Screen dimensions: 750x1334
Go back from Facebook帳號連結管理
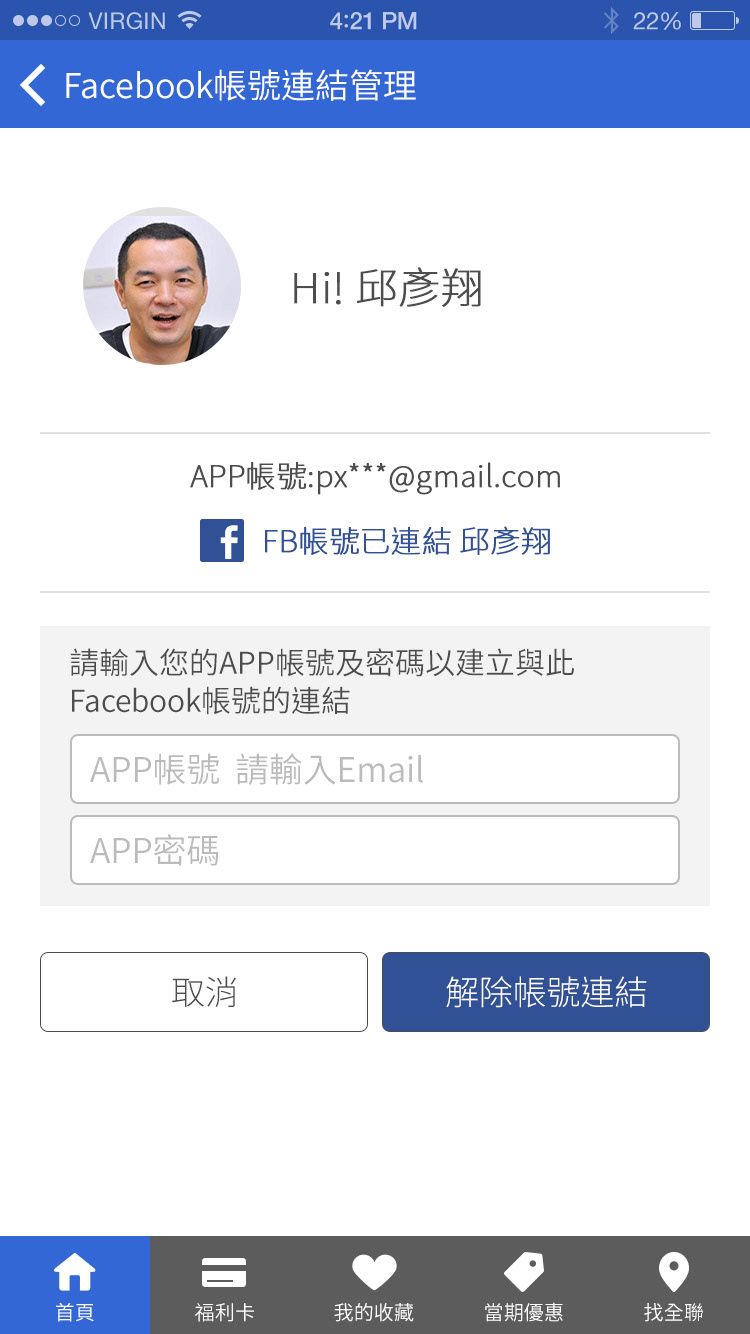34,85
